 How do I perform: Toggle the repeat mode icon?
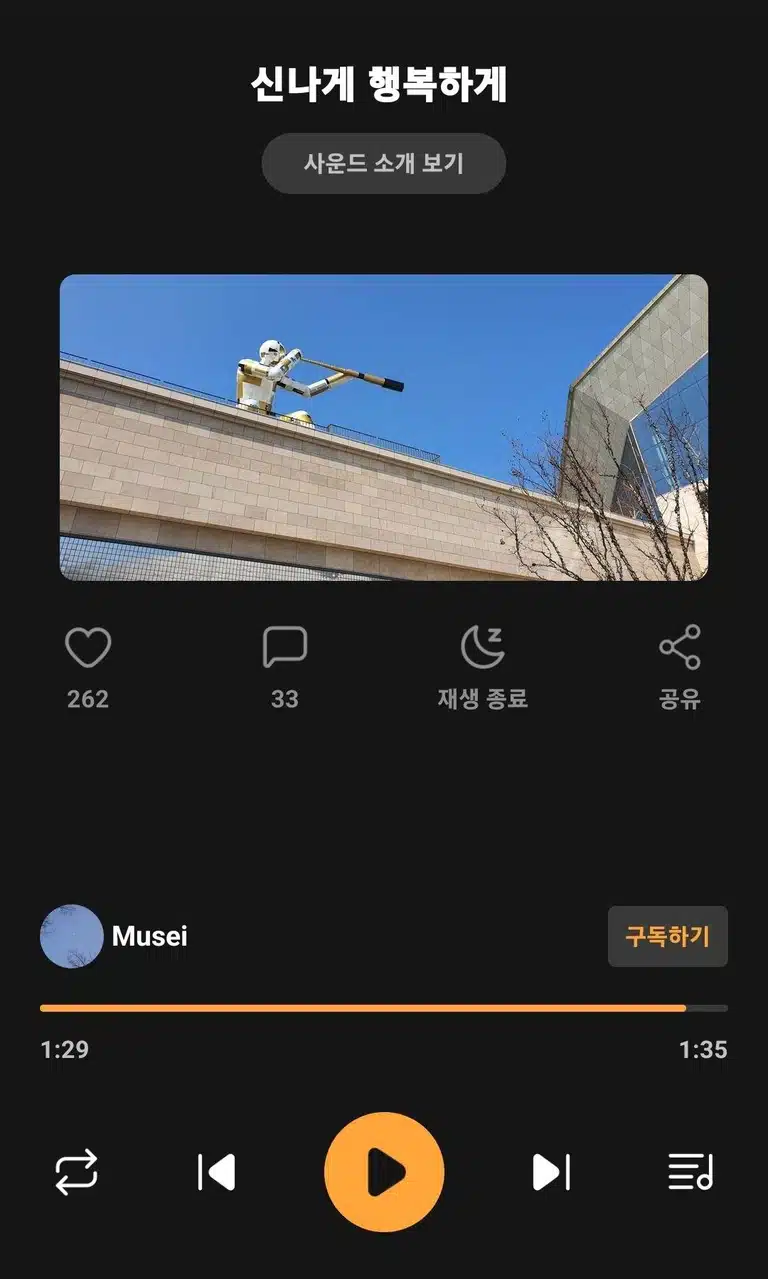[76, 1172]
